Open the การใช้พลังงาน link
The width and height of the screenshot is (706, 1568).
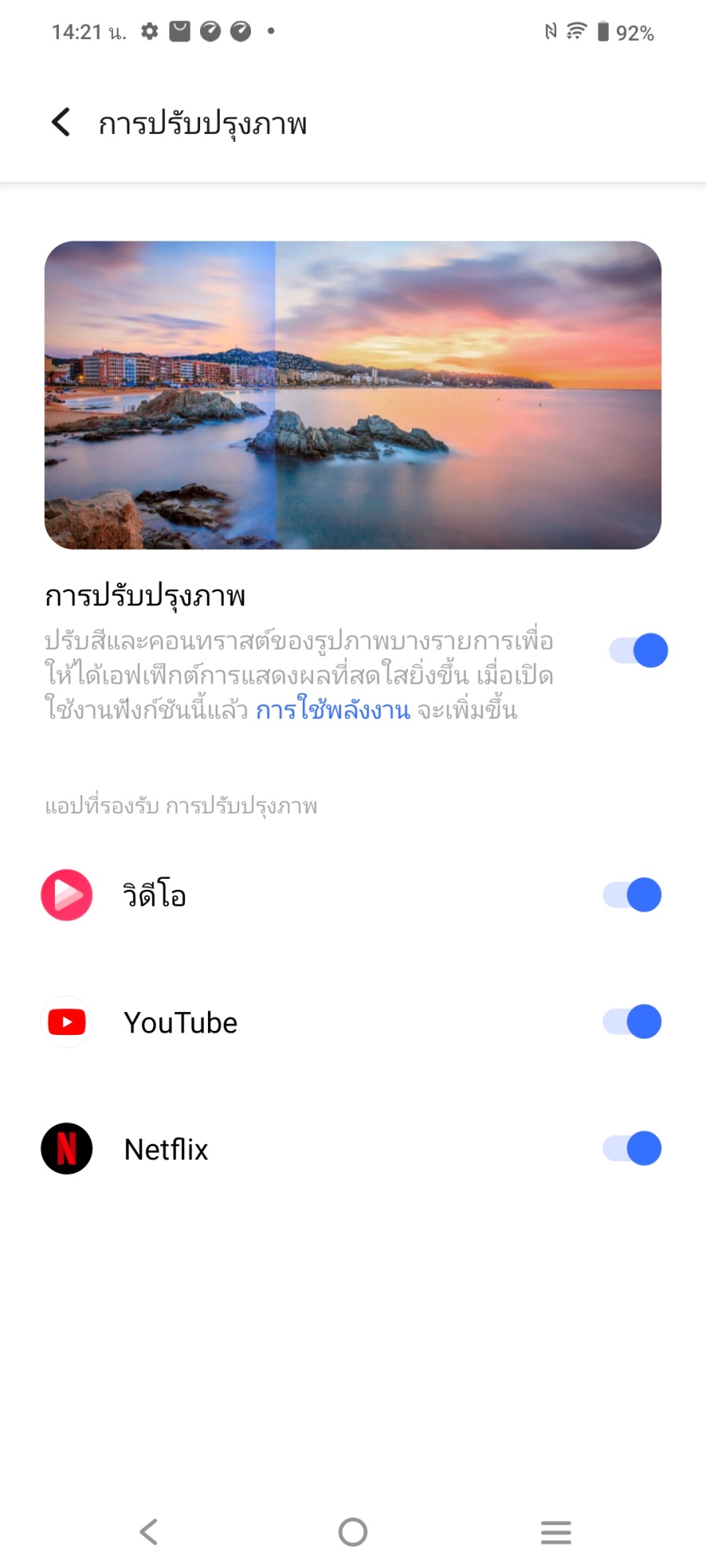tap(333, 710)
